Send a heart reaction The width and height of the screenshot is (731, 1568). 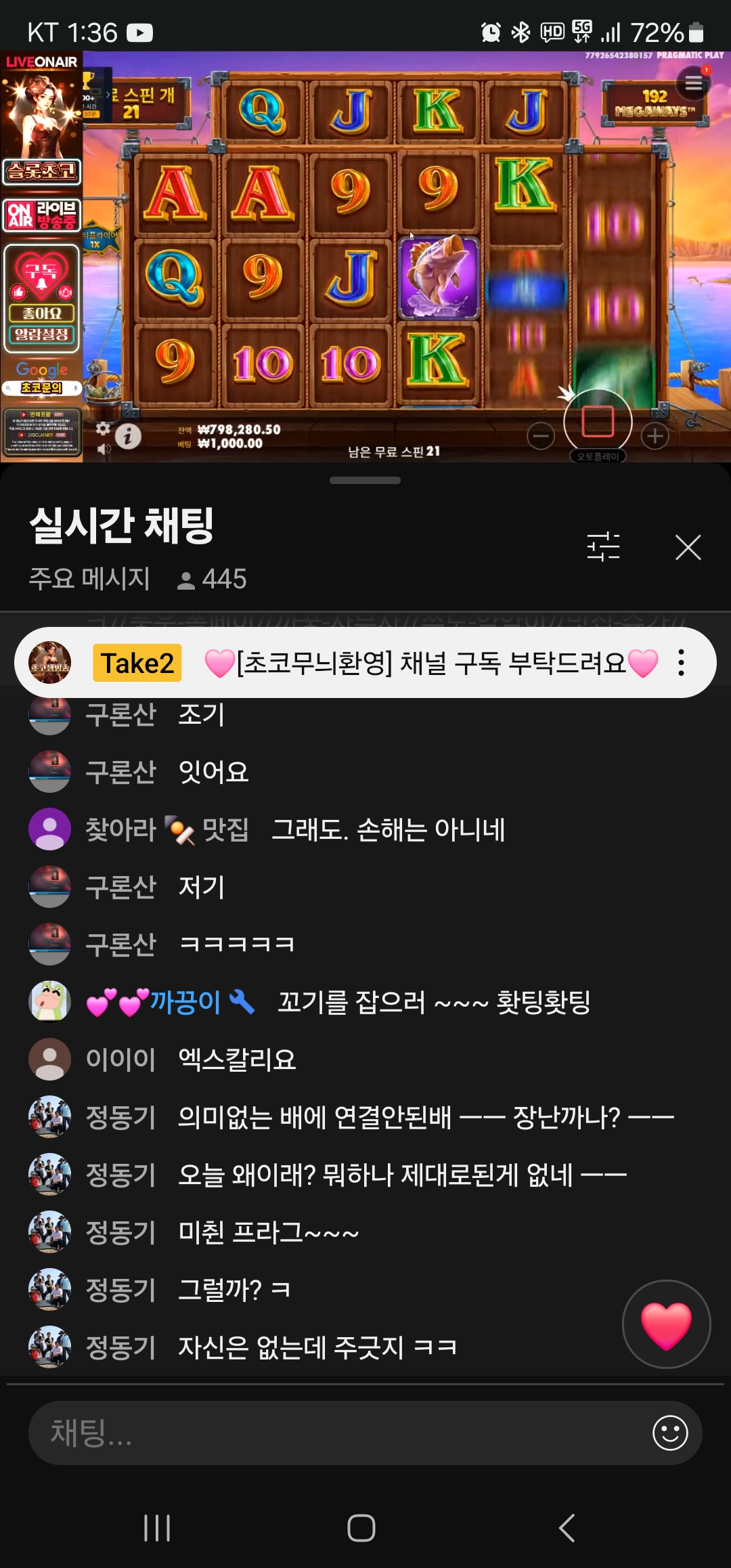coord(666,1324)
